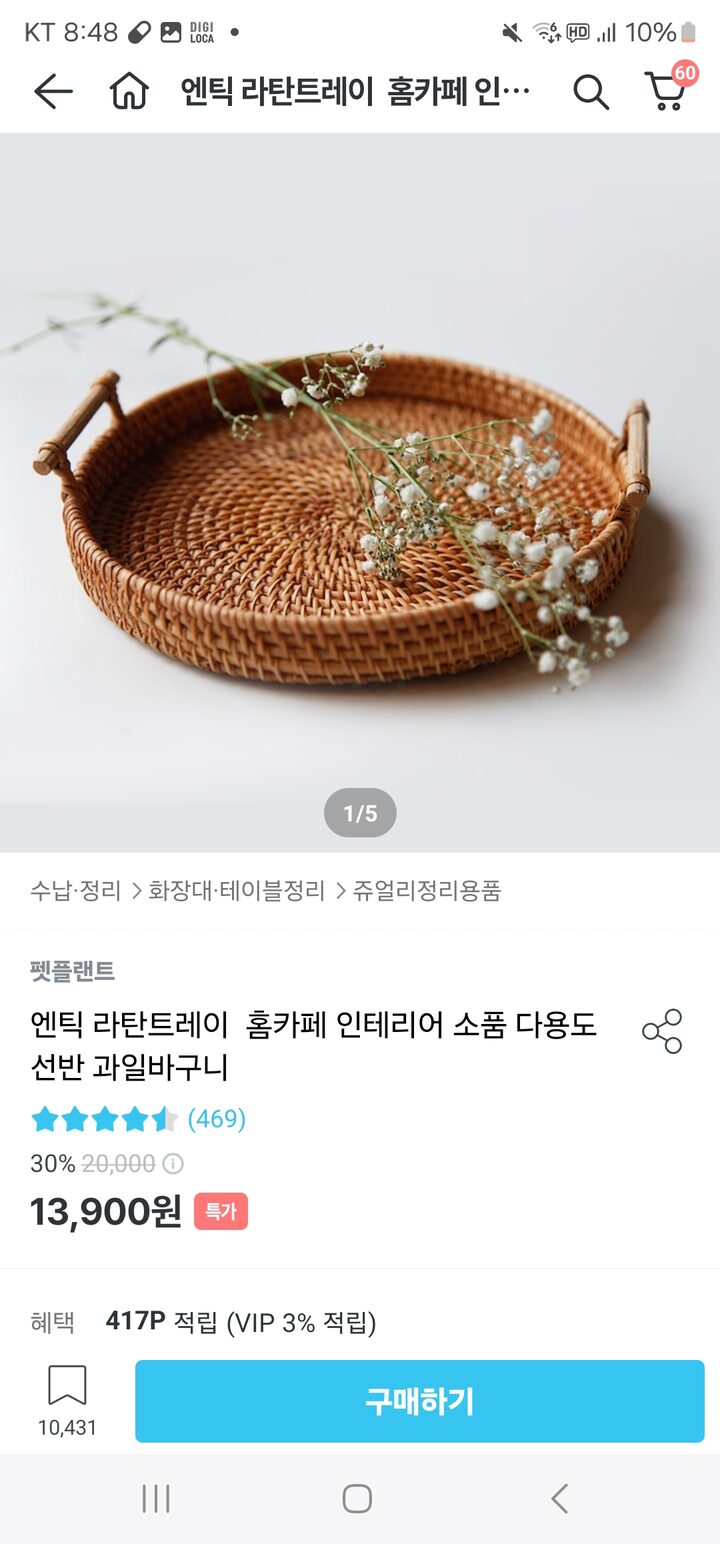Open recent apps from the navigation bar
The image size is (720, 1544).
pos(156,1498)
